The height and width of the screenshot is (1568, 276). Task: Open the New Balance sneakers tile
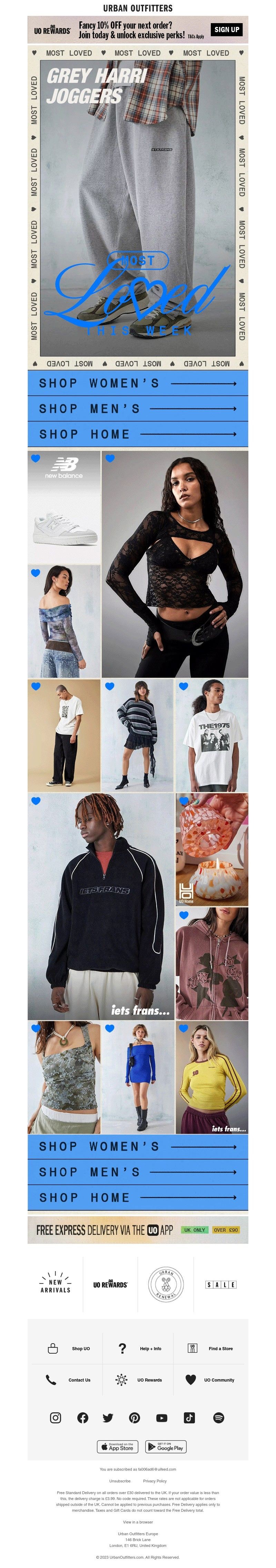(64, 507)
